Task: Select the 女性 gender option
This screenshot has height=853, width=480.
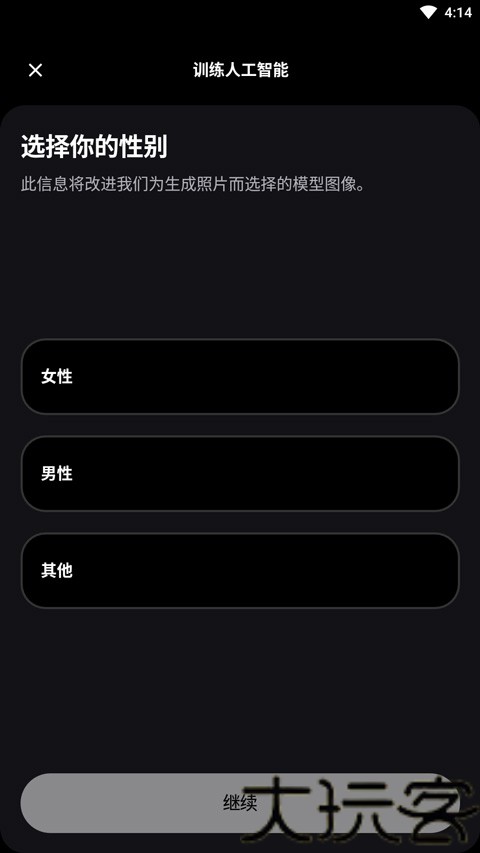Action: [240, 376]
